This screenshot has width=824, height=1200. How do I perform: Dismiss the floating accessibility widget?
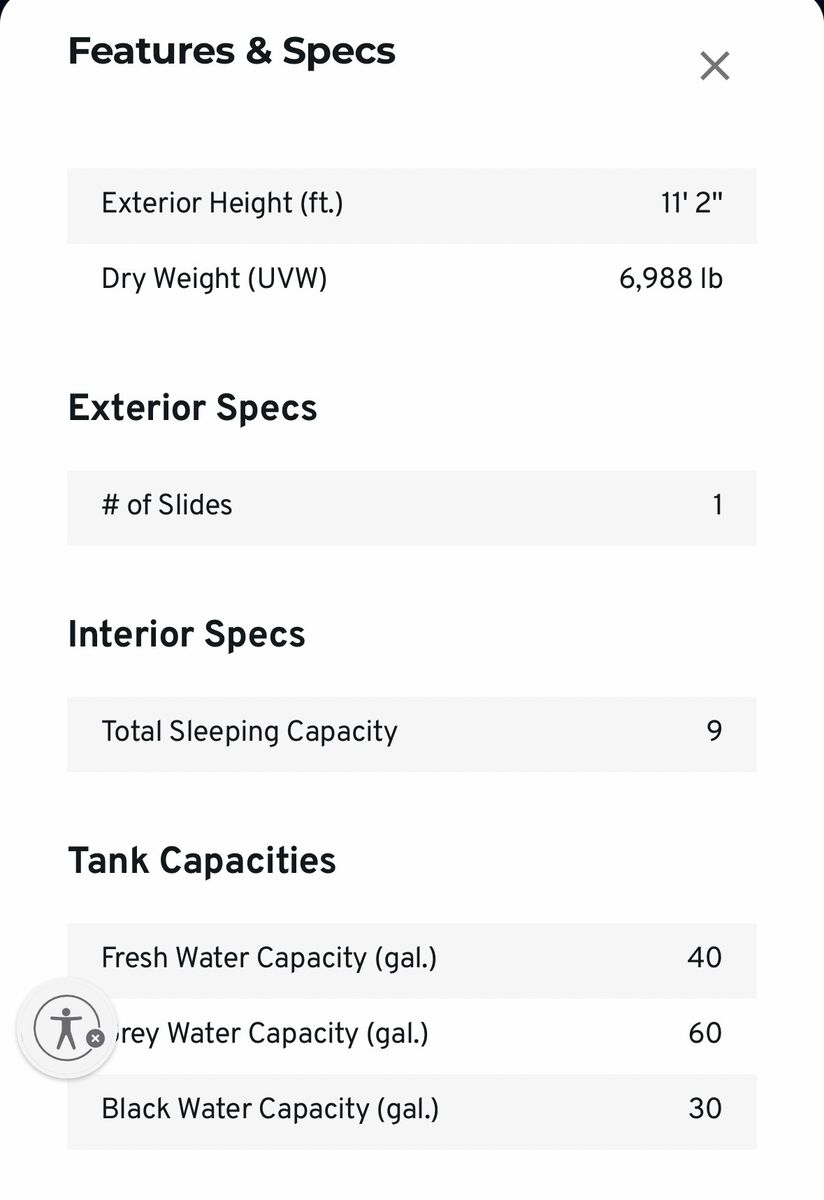click(95, 1038)
